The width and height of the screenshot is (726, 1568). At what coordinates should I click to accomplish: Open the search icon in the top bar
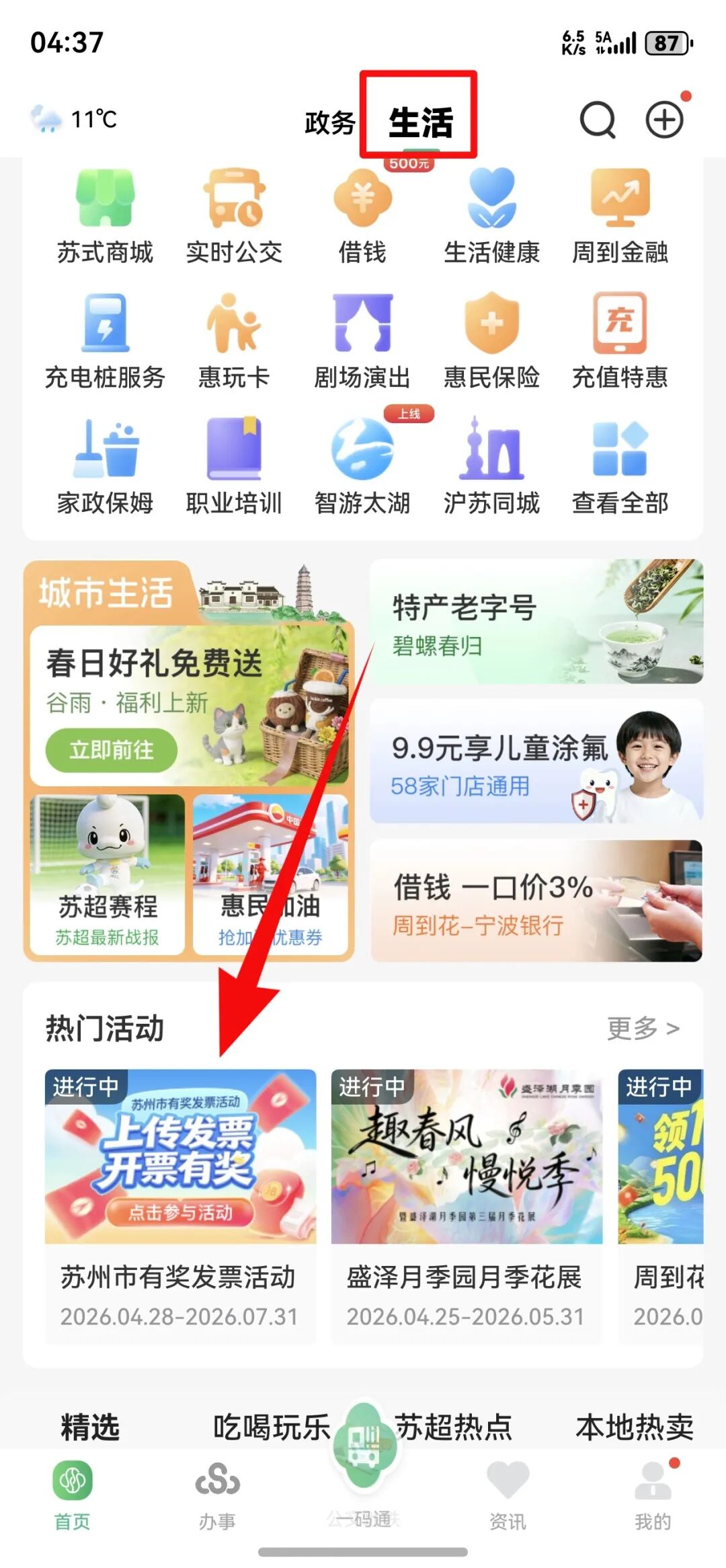597,120
